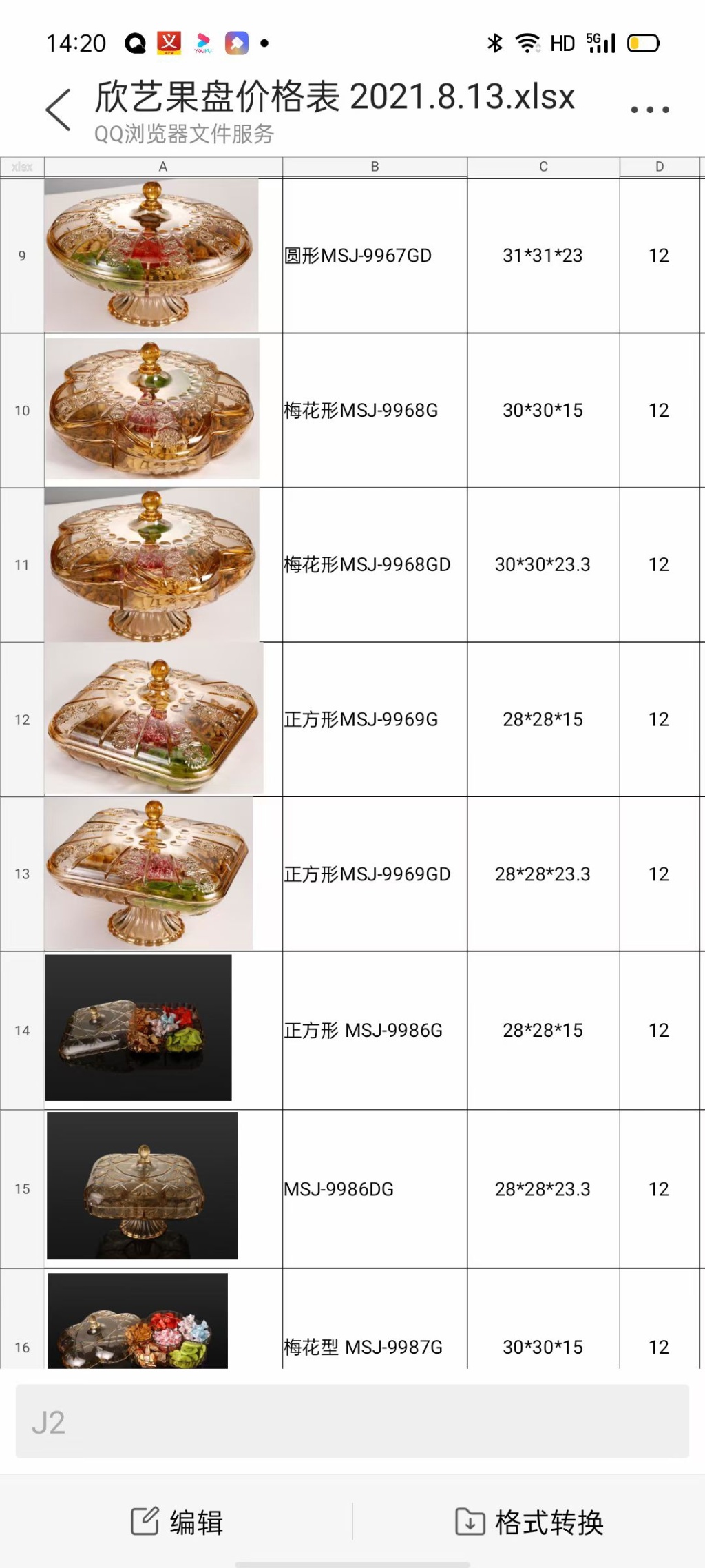Image resolution: width=705 pixels, height=1568 pixels.
Task: Select column B header
Action: point(375,167)
